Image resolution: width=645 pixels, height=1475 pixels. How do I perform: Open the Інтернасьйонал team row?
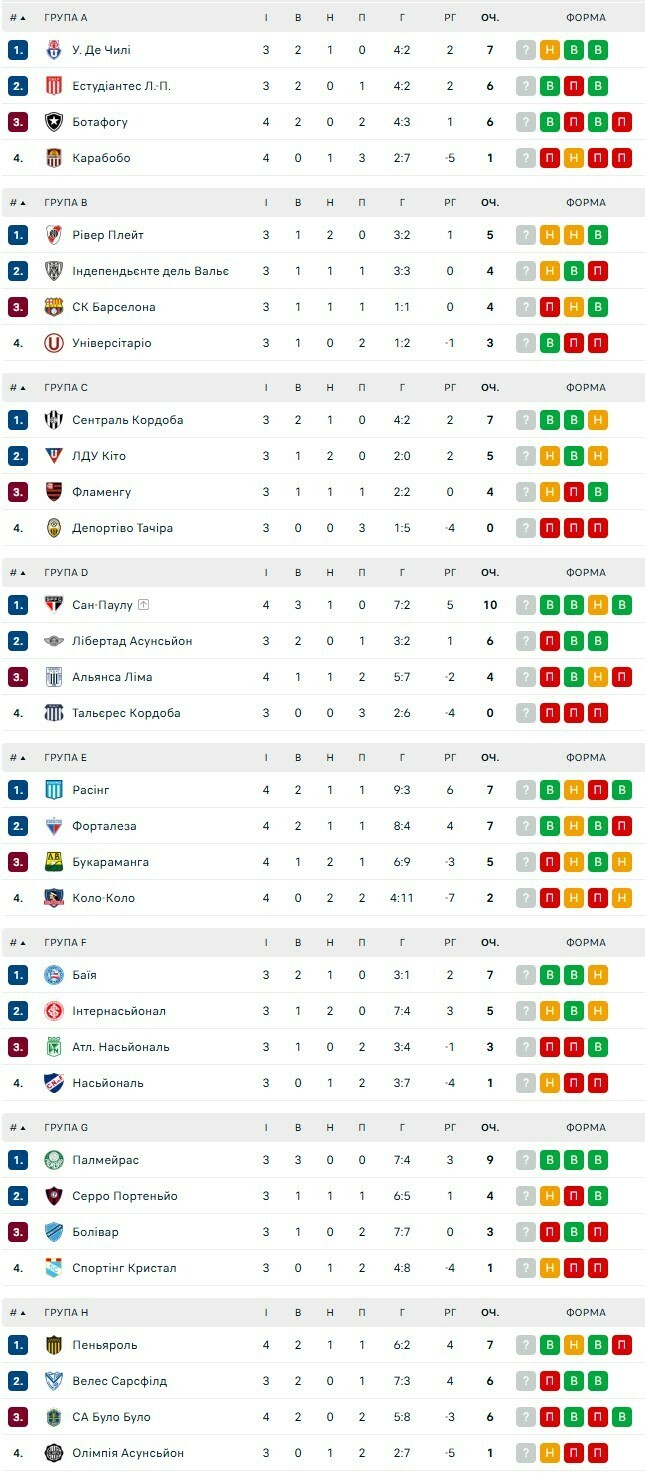(x=119, y=1011)
